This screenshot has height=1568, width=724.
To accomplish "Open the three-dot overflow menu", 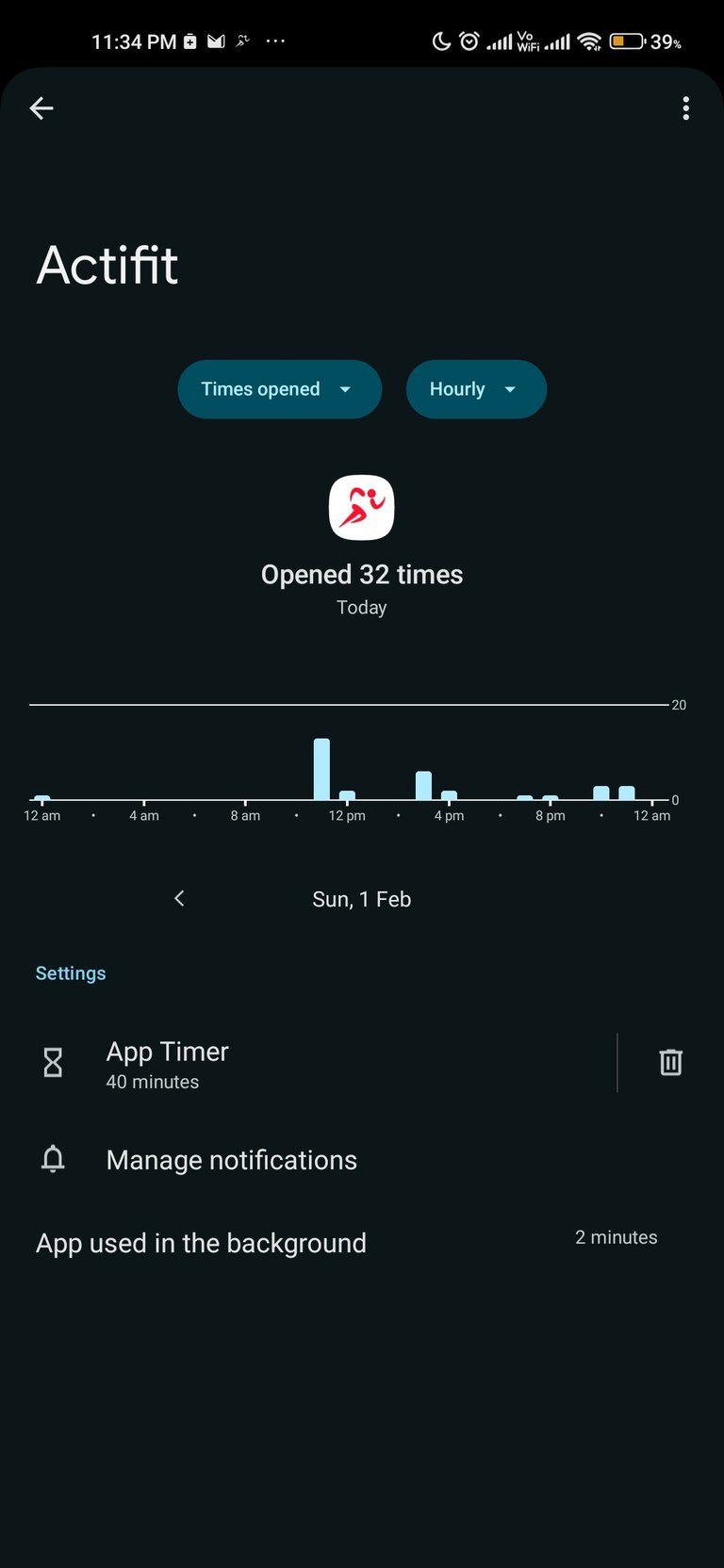I will click(x=685, y=108).
